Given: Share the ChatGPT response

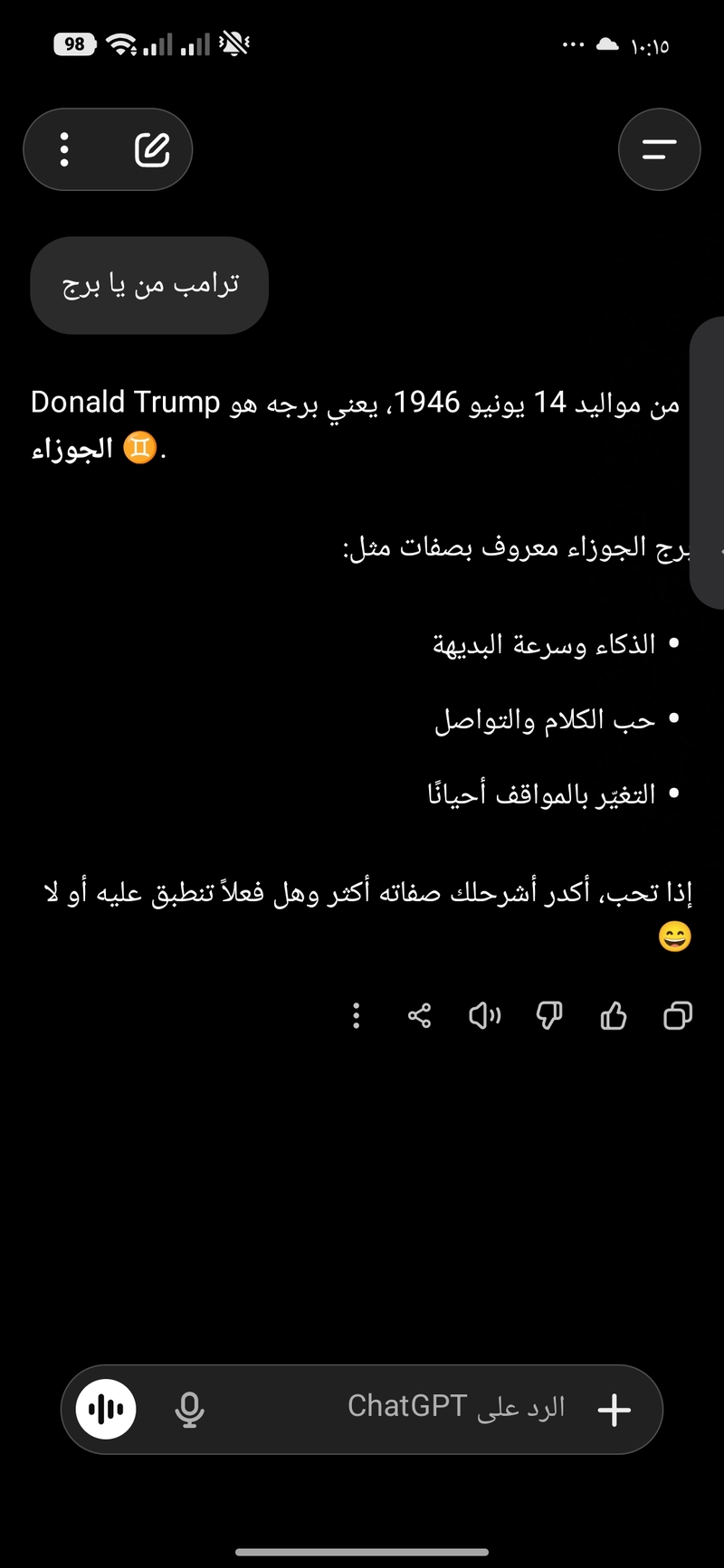Looking at the screenshot, I should (420, 1016).
